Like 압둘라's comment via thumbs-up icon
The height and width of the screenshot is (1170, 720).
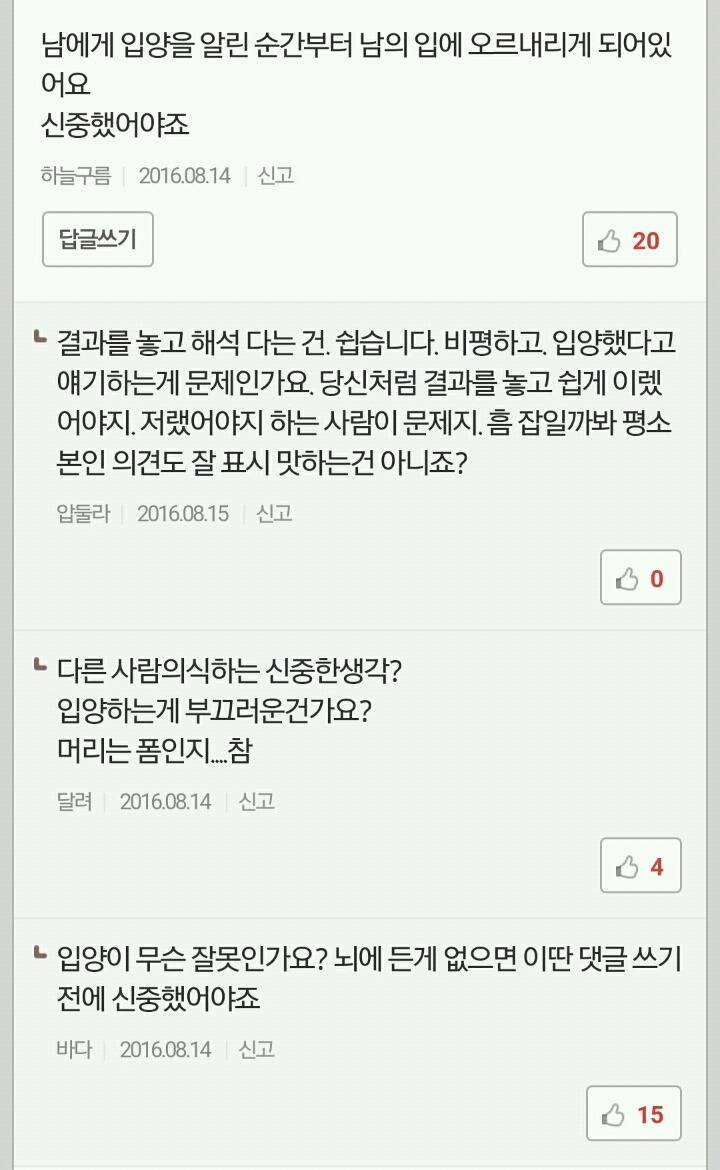point(629,577)
